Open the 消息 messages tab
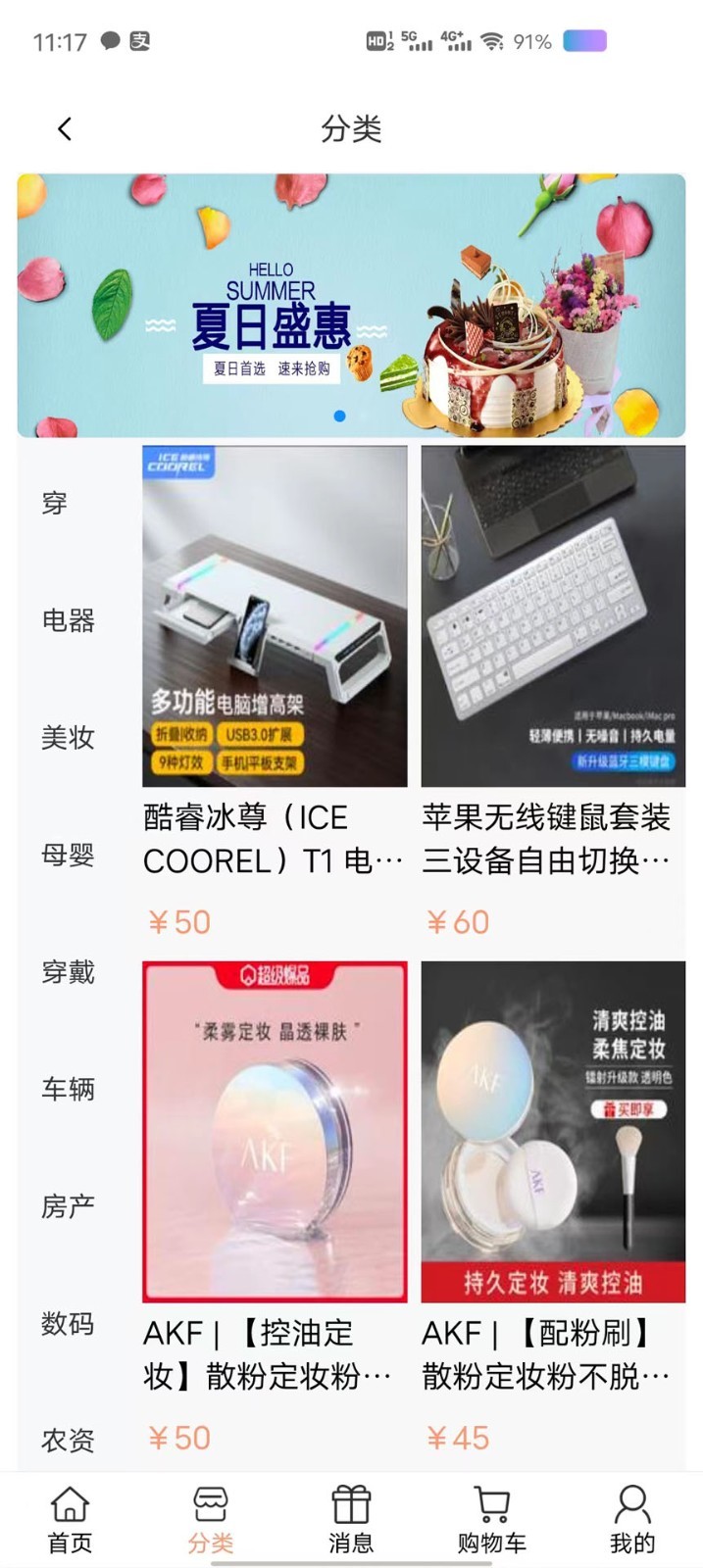The width and height of the screenshot is (703, 1568). click(351, 1520)
